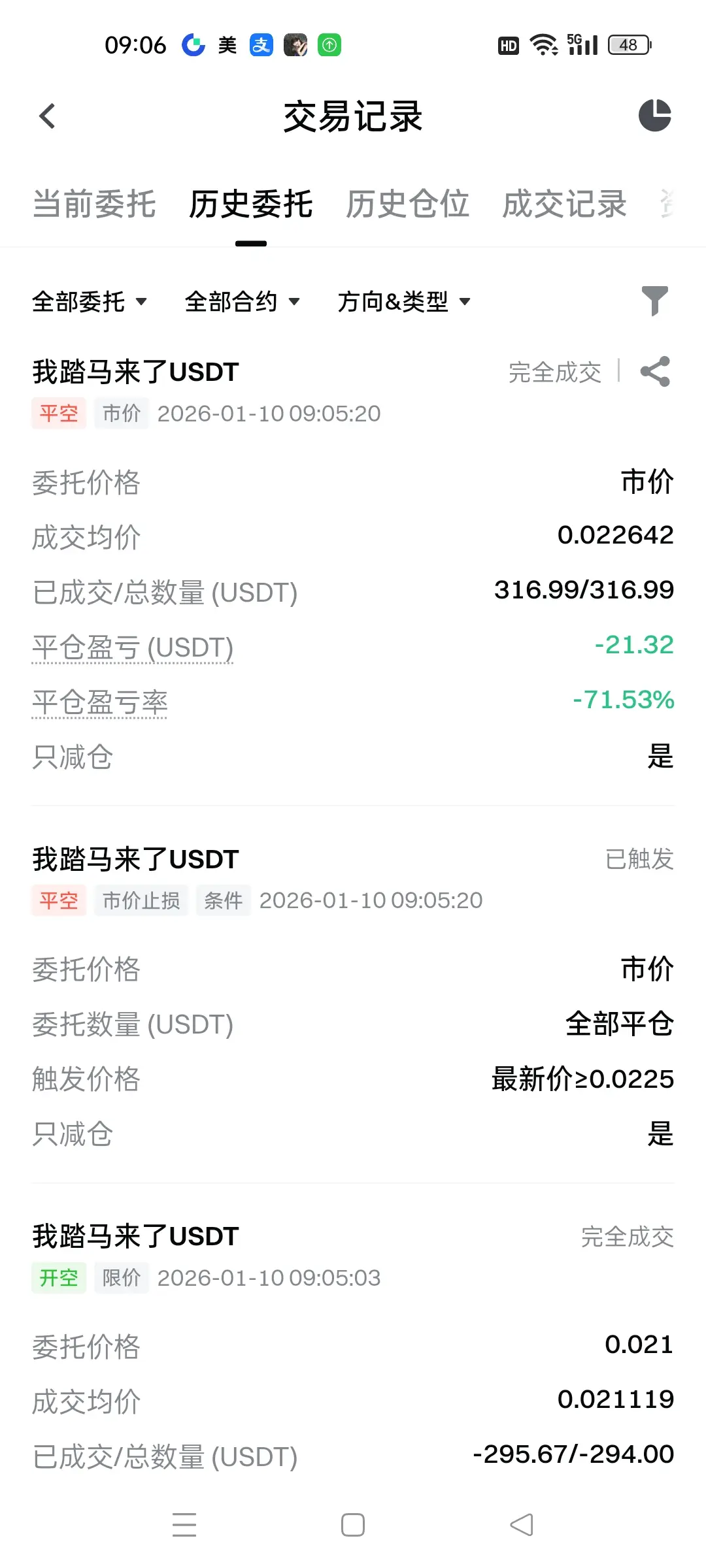This screenshot has height=1568, width=706.
Task: Switch to the 历史仓位 tab
Action: 407,204
